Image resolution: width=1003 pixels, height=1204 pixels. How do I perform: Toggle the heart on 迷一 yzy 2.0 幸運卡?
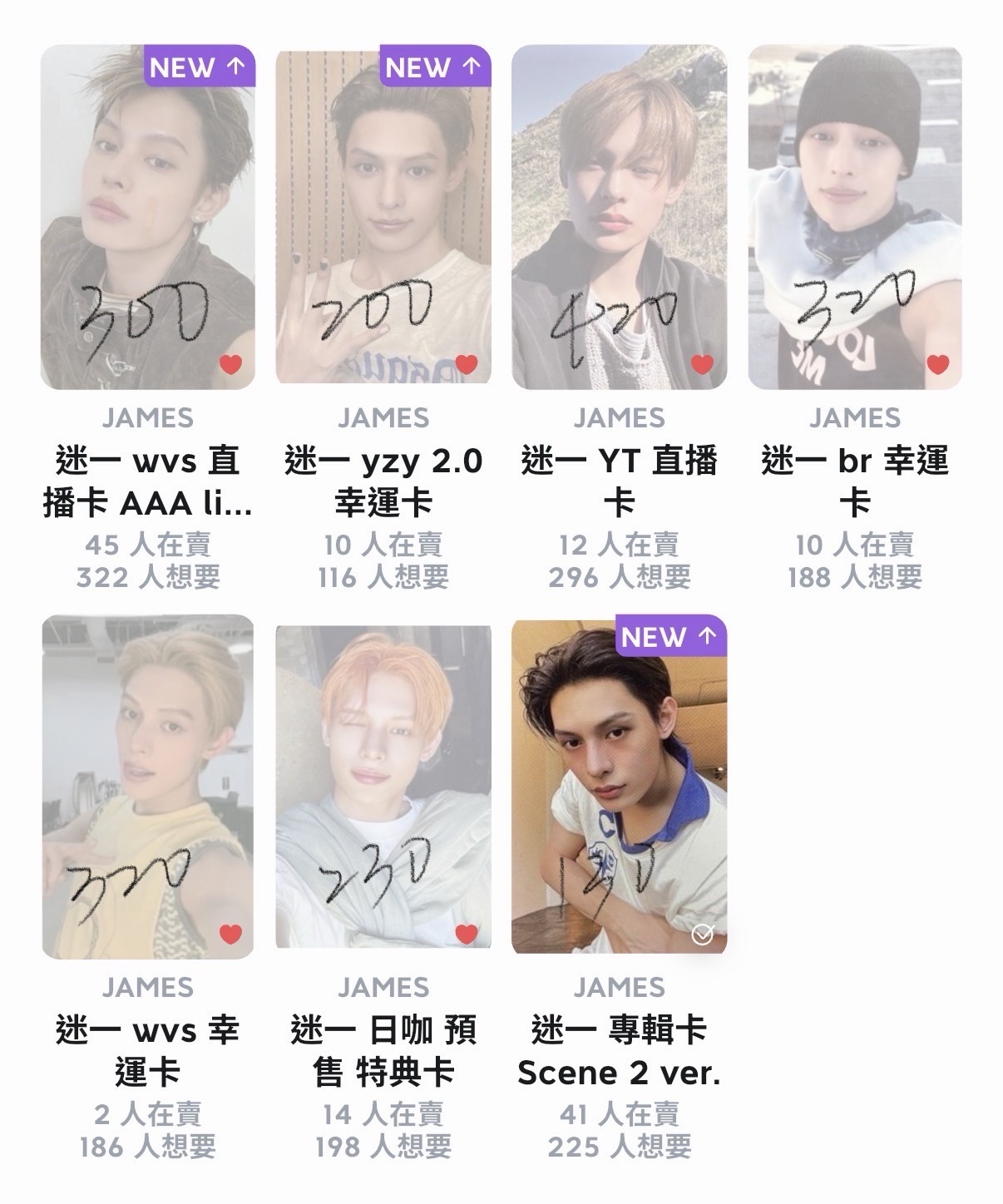point(467,364)
